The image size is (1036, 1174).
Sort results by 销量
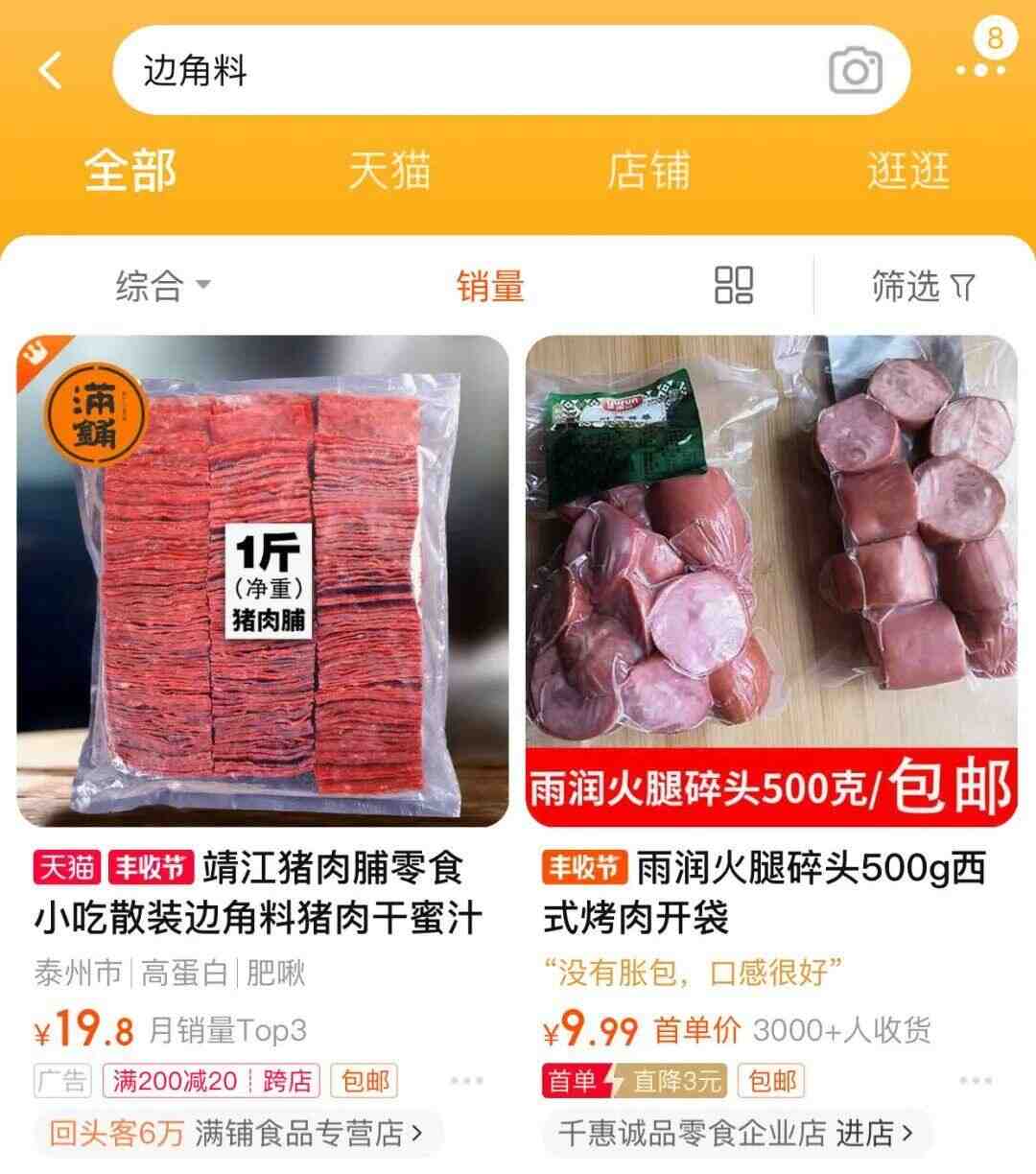pos(490,286)
